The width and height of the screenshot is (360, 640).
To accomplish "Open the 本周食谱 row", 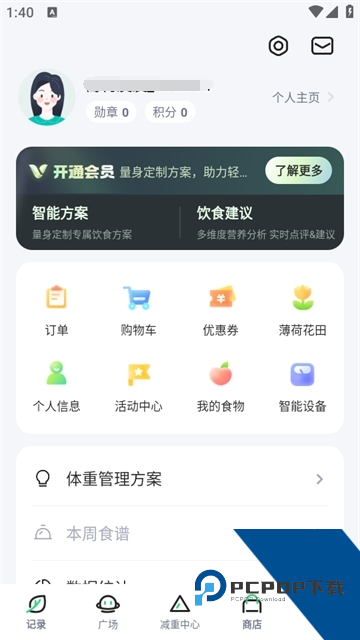I will tap(180, 533).
